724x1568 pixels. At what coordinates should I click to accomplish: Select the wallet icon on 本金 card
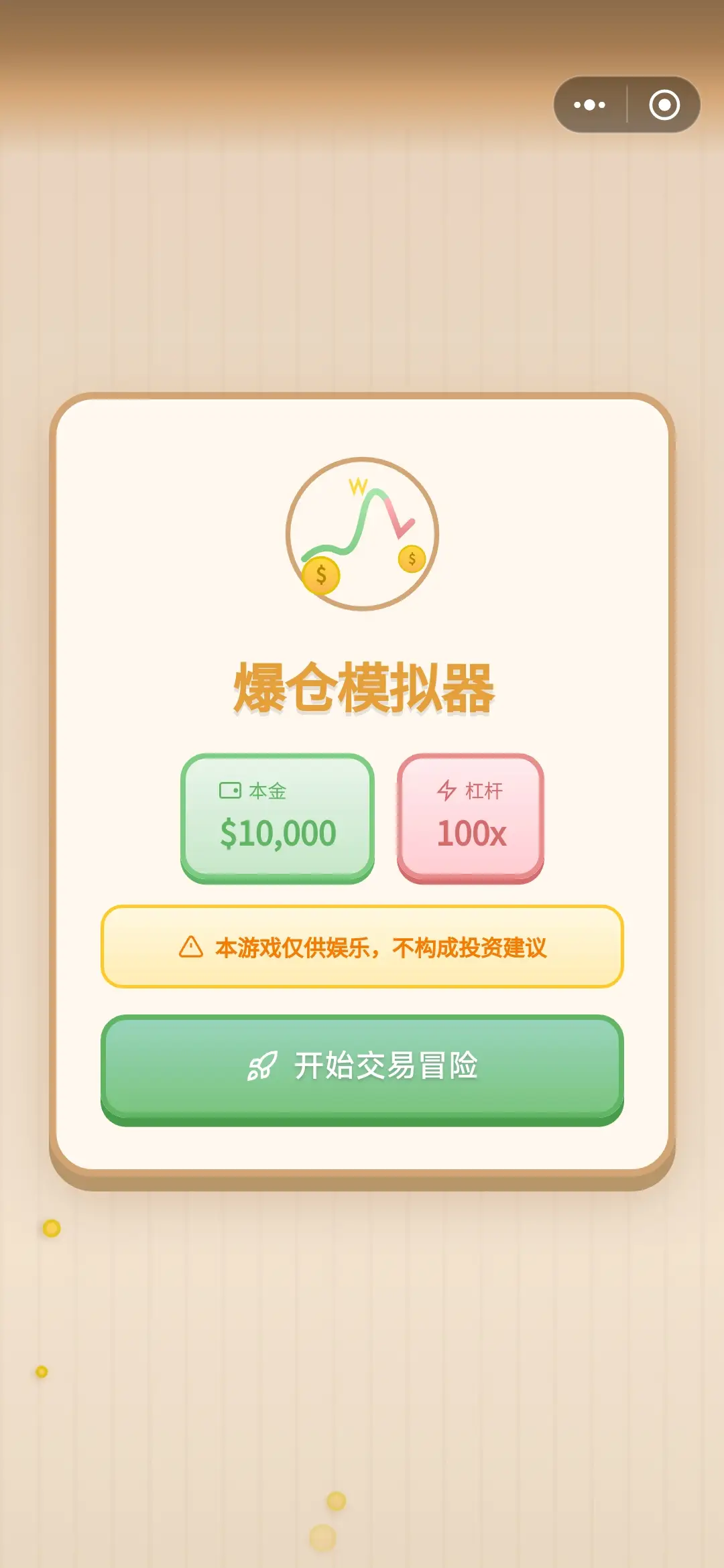(x=231, y=789)
